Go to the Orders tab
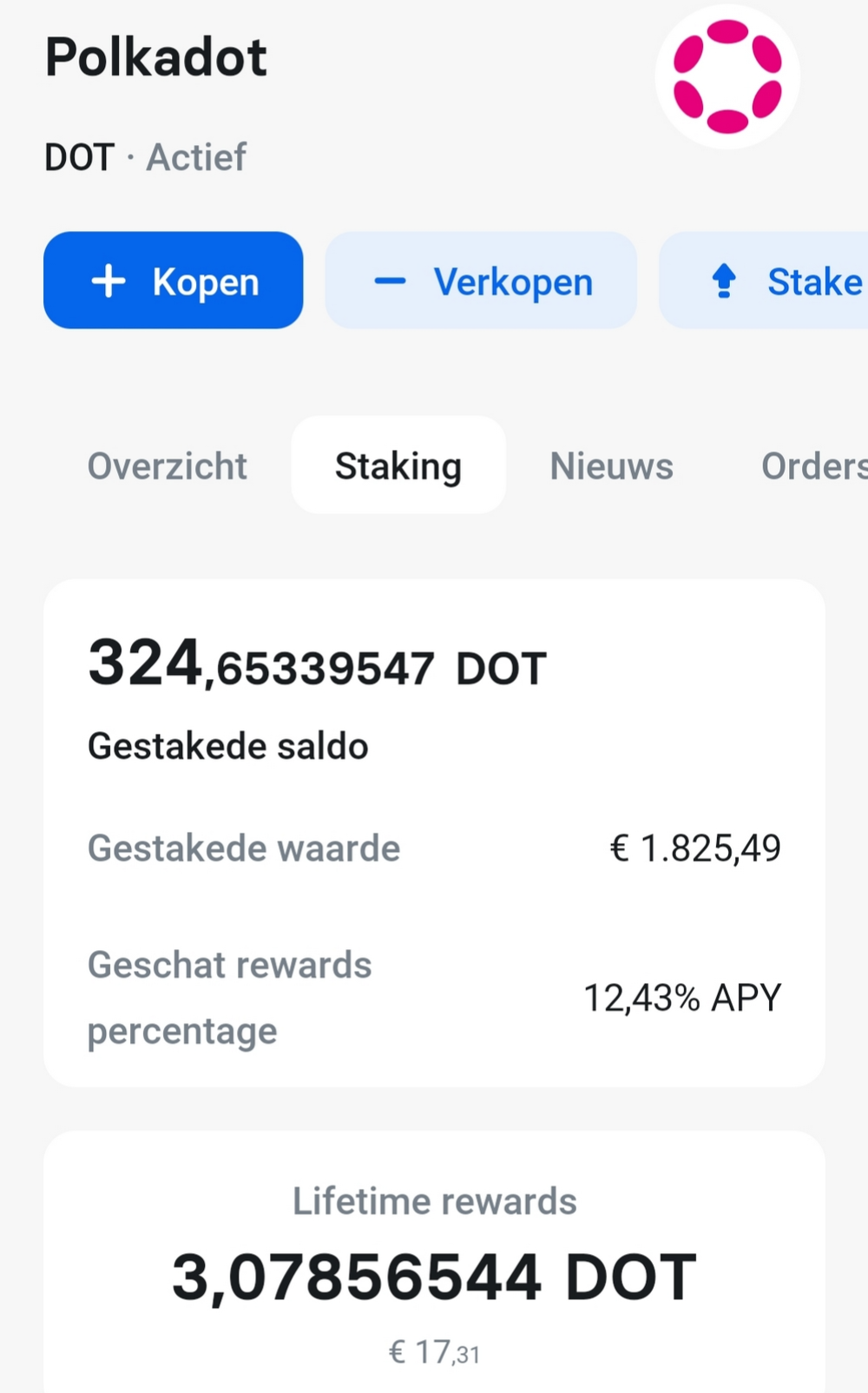The width and height of the screenshot is (868, 1393). coord(814,465)
